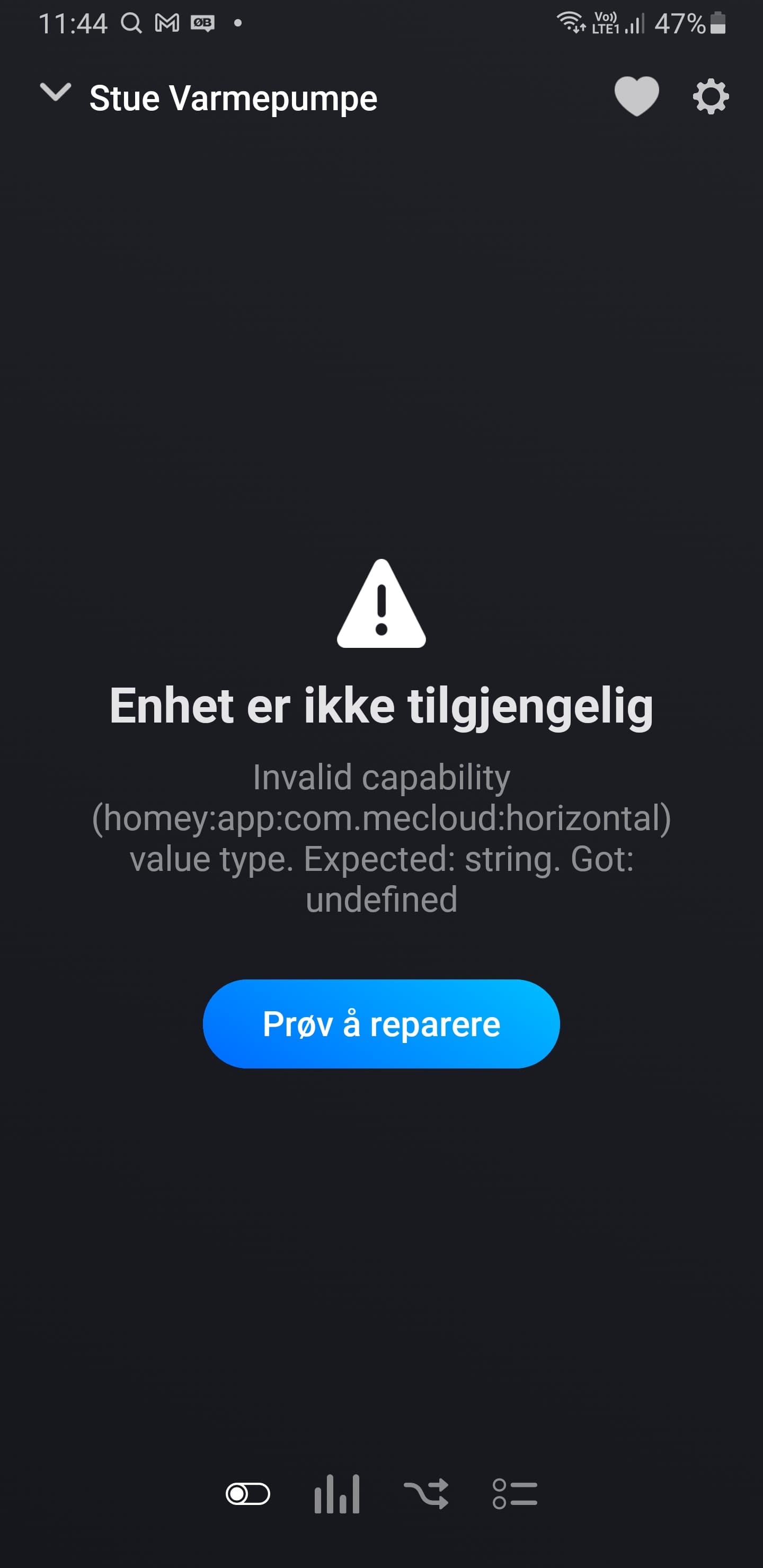Open the flows tab with crossed arrows
763x1568 pixels.
click(x=426, y=1493)
